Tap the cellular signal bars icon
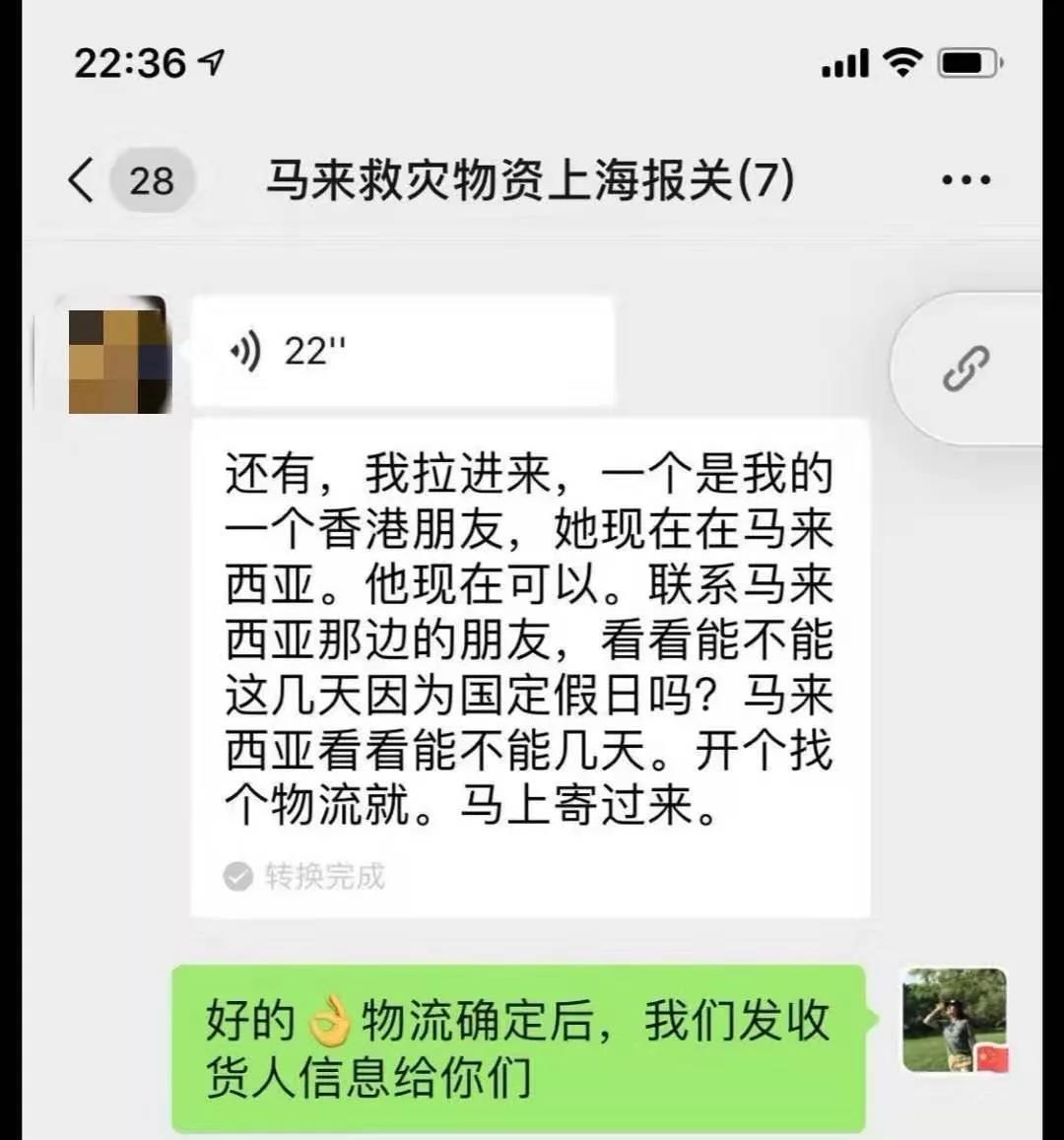Screen dimensions: 1064x1140 pos(842,61)
